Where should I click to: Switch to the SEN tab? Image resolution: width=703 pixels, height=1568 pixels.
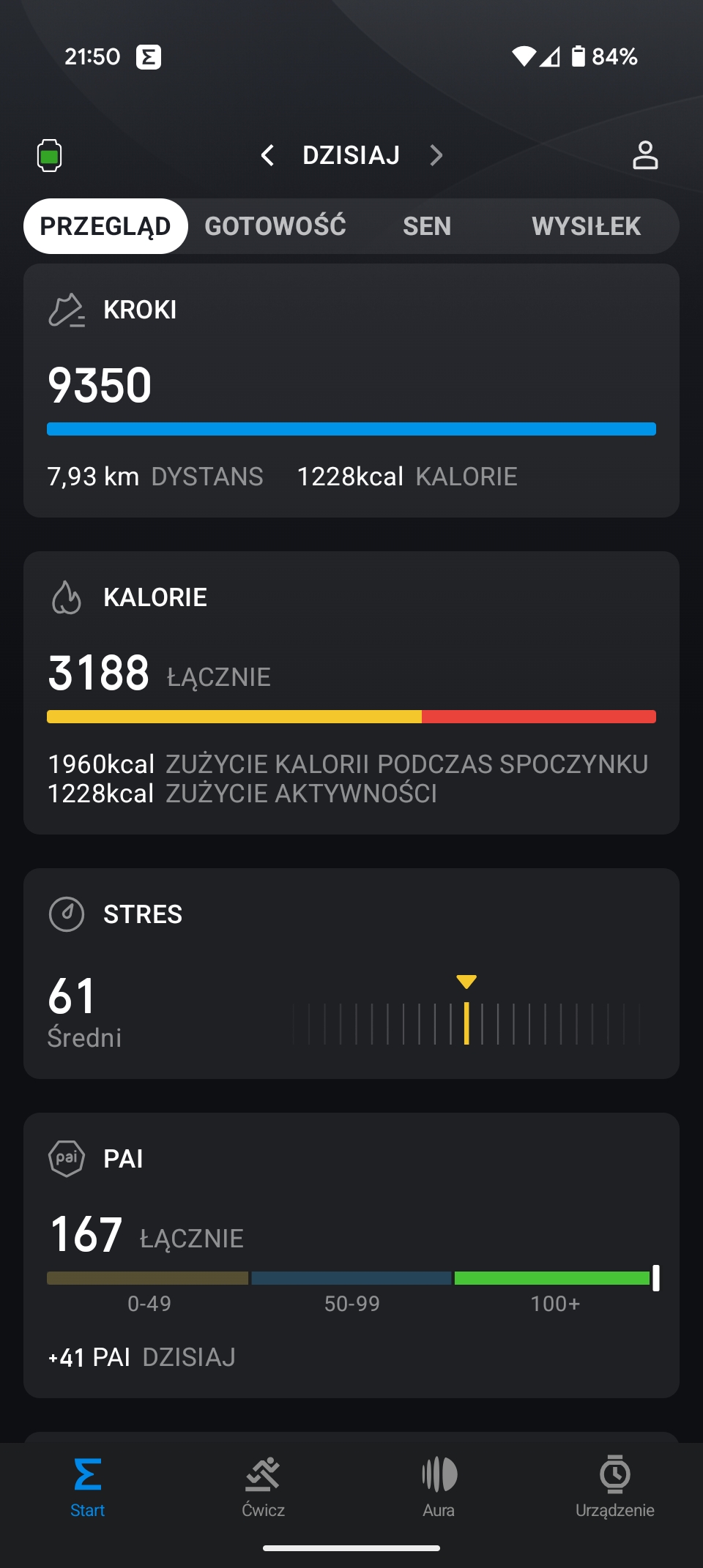coord(427,226)
